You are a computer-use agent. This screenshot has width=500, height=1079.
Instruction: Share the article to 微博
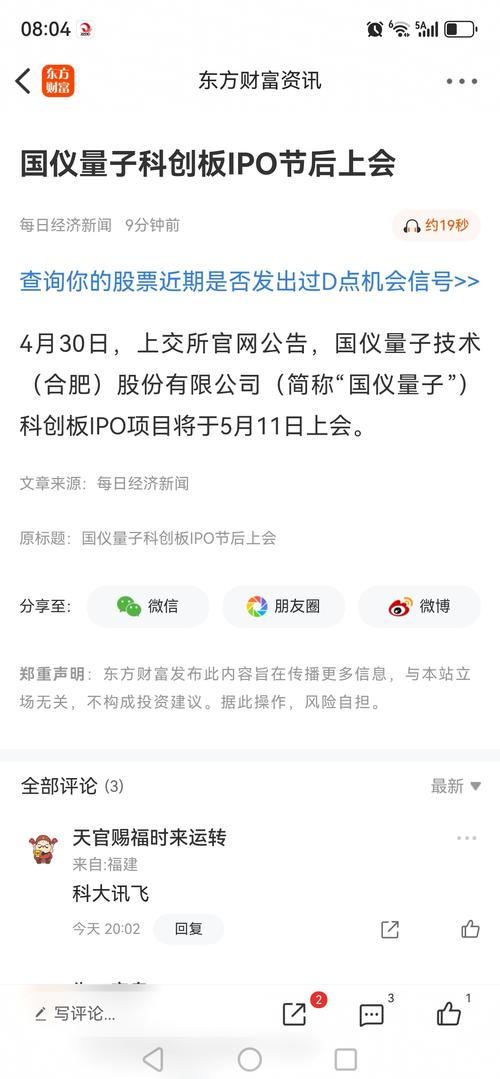pyautogui.click(x=419, y=606)
